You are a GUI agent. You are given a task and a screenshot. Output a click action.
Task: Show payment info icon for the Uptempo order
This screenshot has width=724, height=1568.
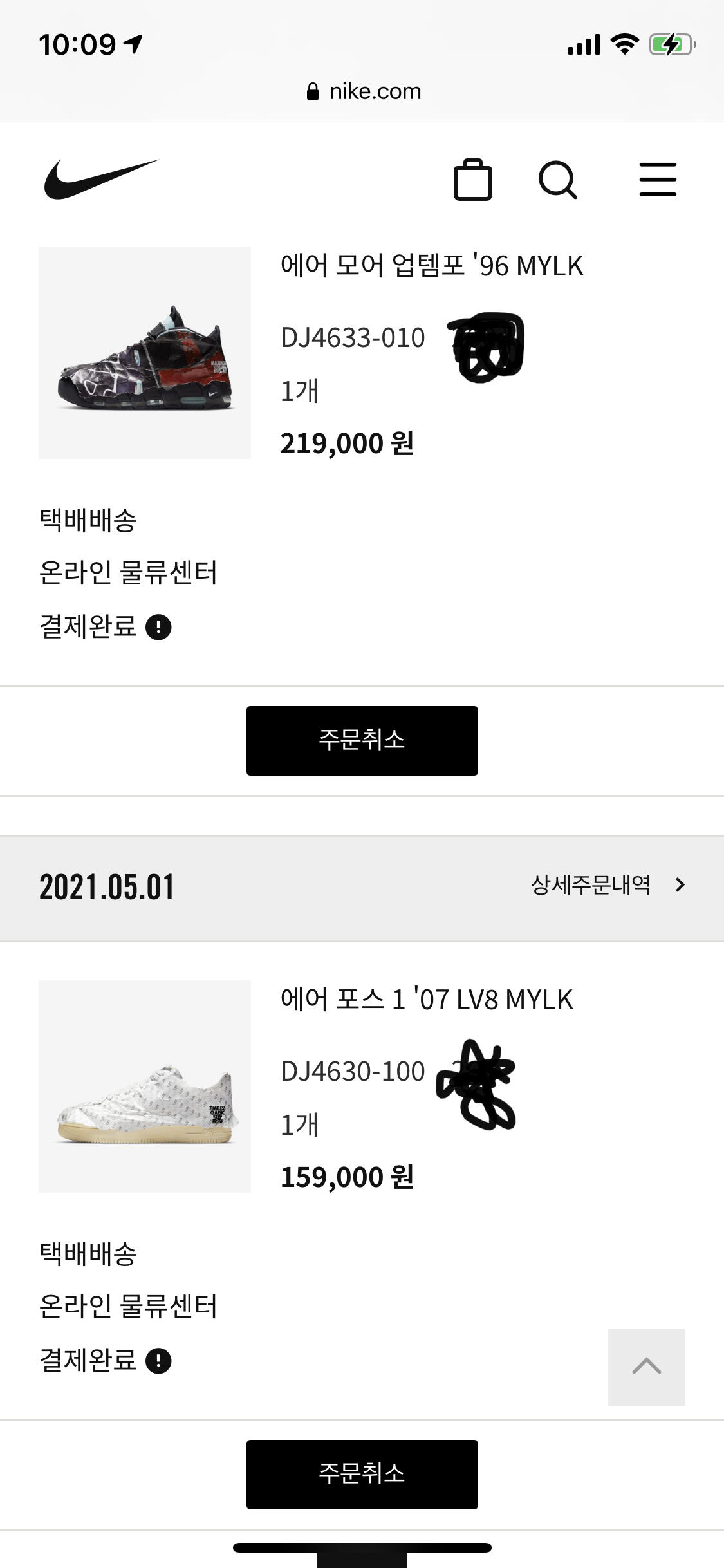(158, 627)
